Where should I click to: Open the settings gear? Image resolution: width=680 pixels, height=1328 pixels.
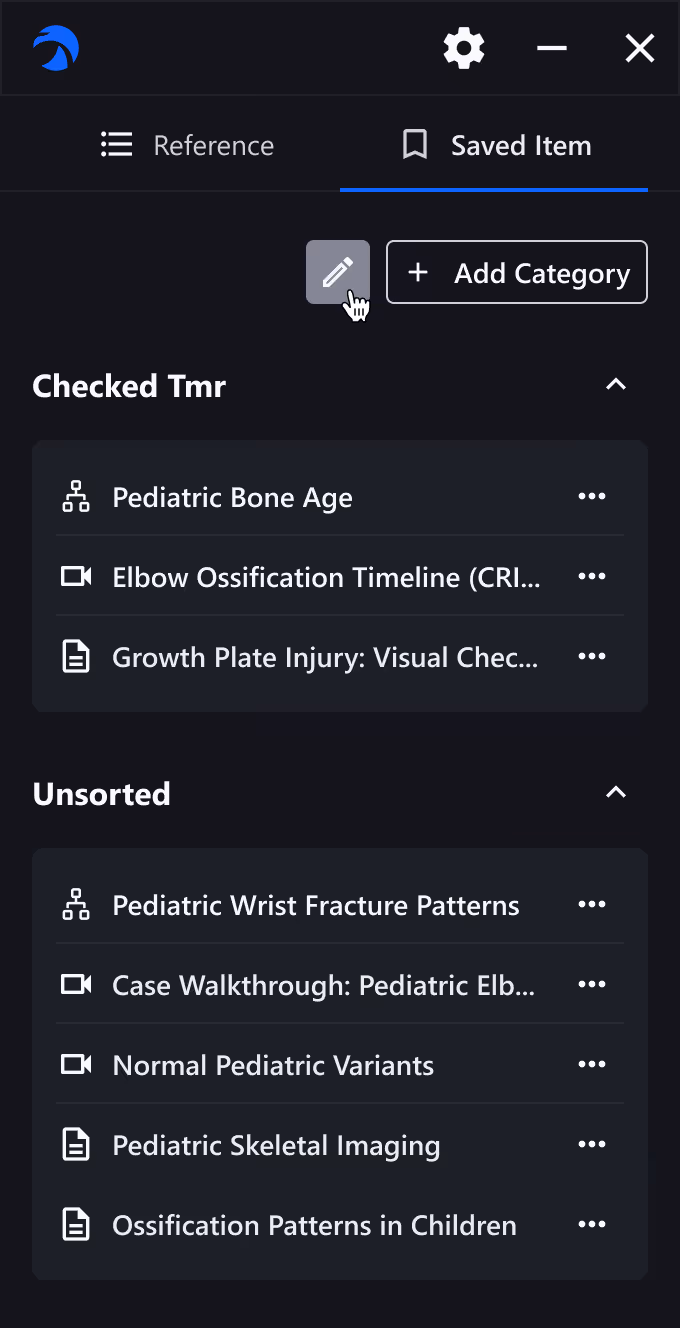[464, 48]
